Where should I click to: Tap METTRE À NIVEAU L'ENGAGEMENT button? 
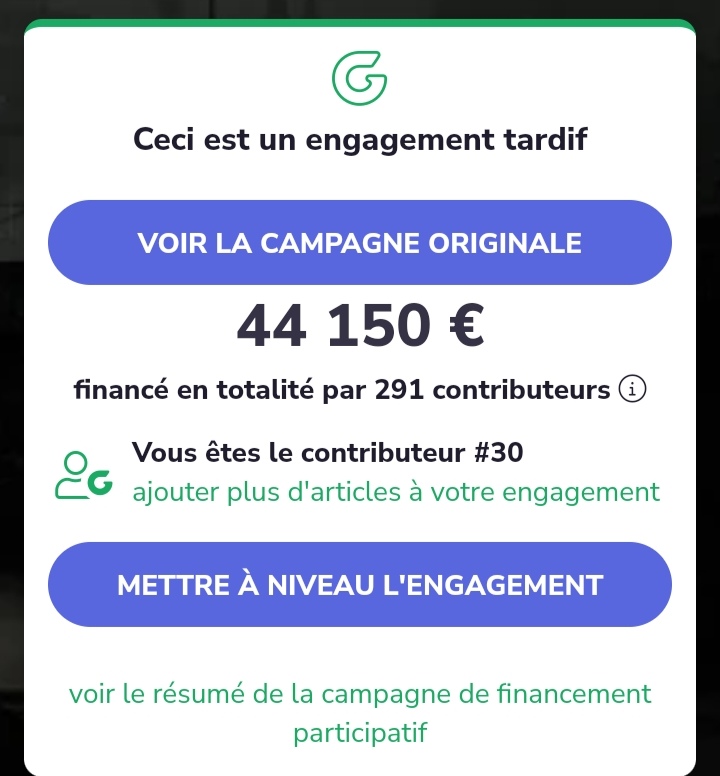360,585
